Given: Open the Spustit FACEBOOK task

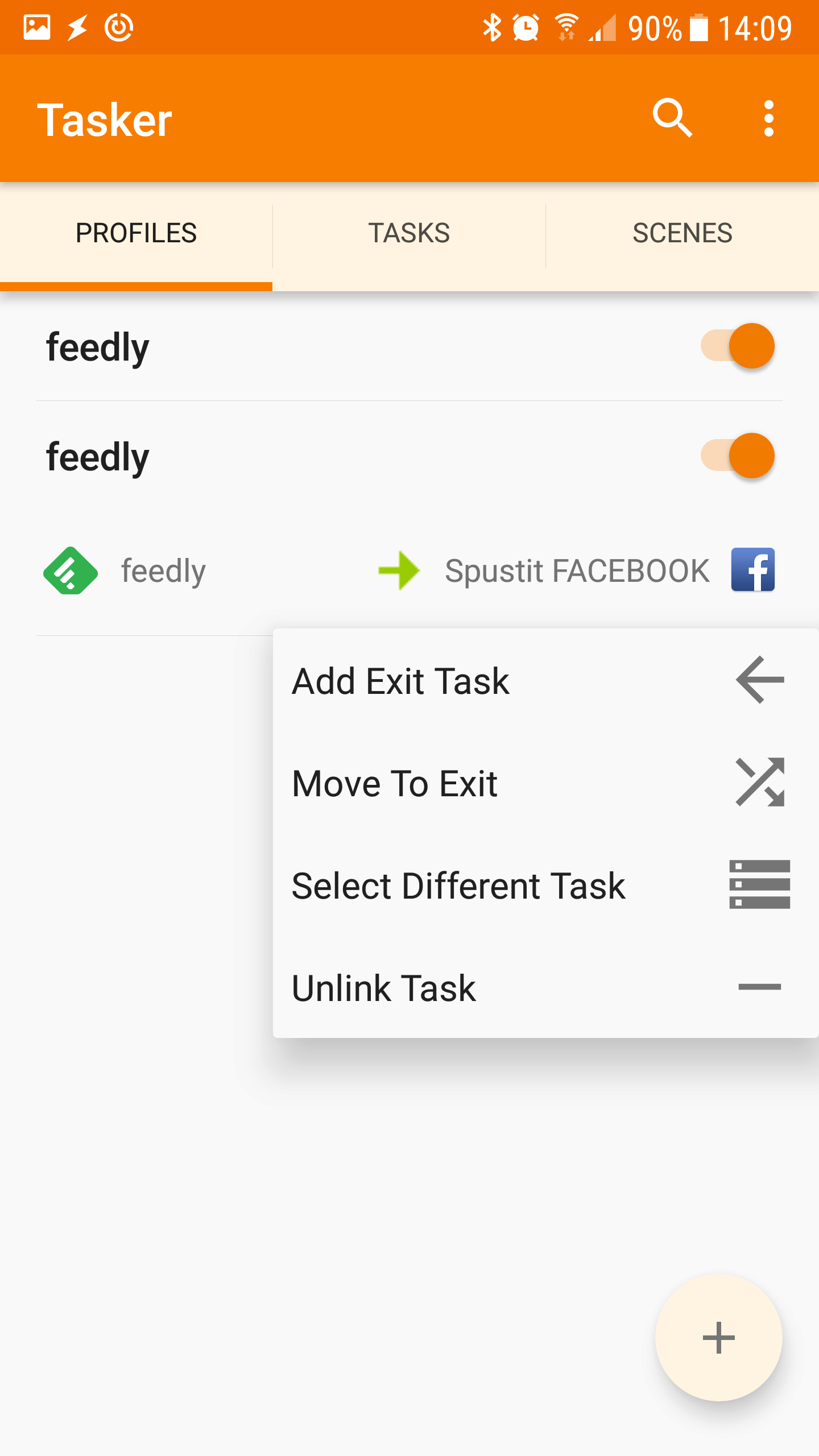Looking at the screenshot, I should [577, 570].
